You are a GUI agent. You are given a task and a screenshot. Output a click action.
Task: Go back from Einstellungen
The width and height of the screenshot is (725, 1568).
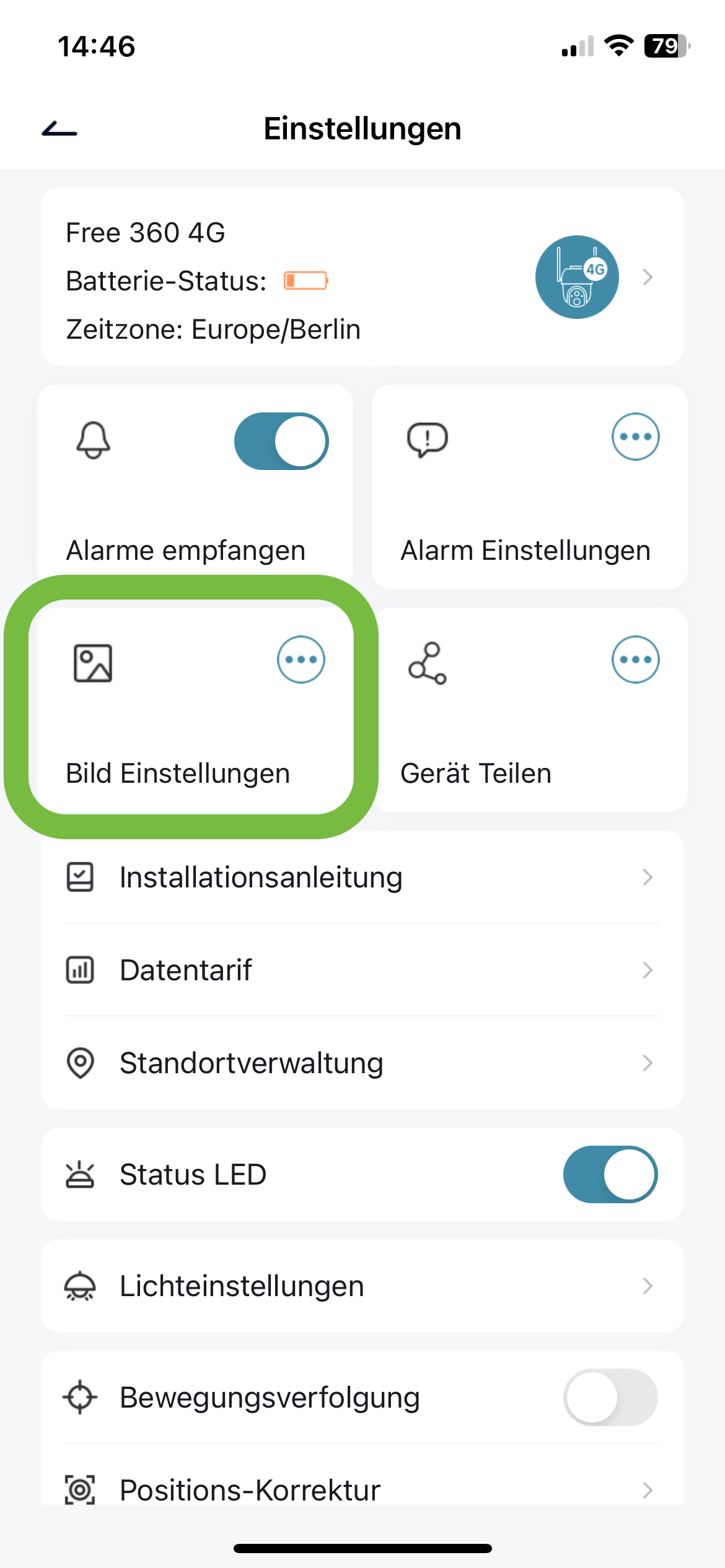click(x=59, y=129)
